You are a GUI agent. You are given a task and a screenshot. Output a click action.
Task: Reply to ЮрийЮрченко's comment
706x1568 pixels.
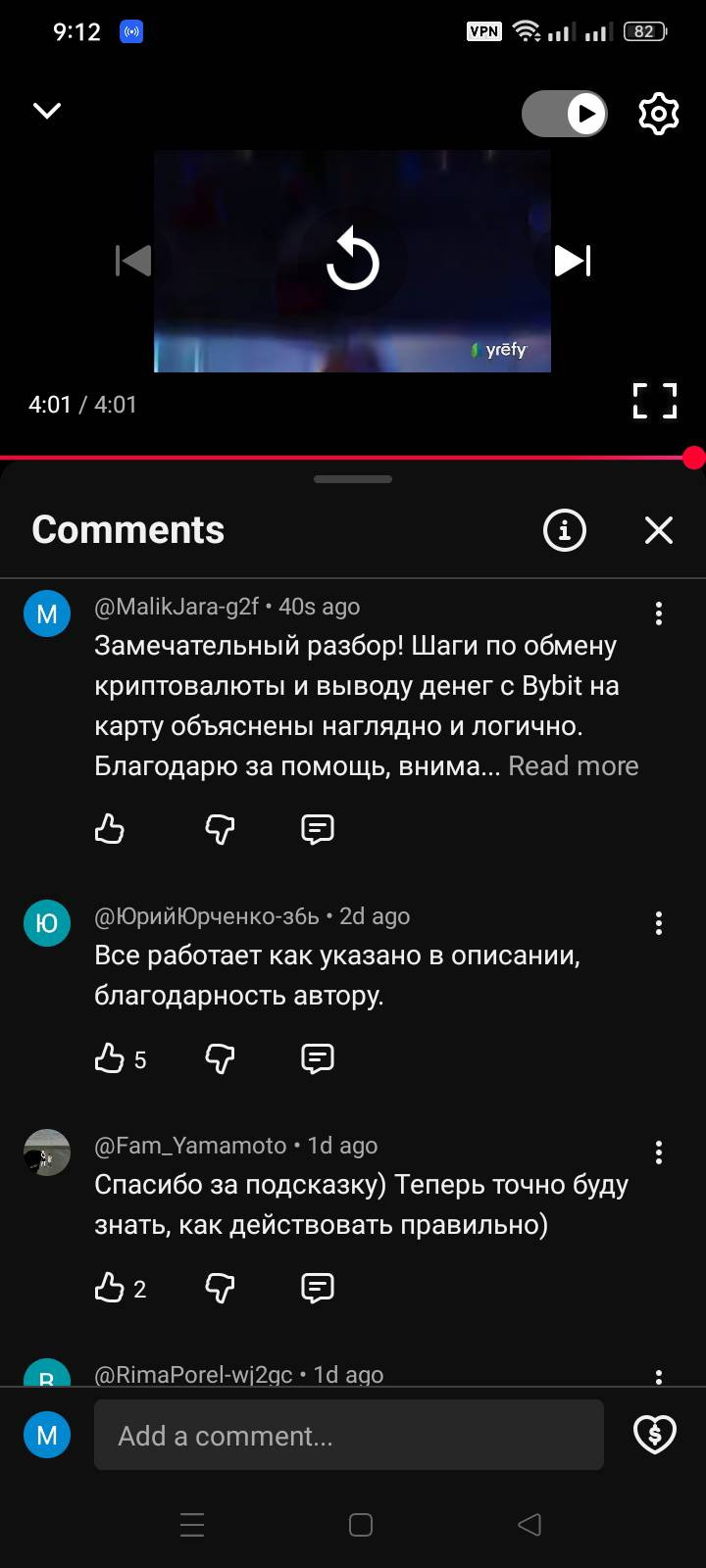pyautogui.click(x=318, y=1058)
